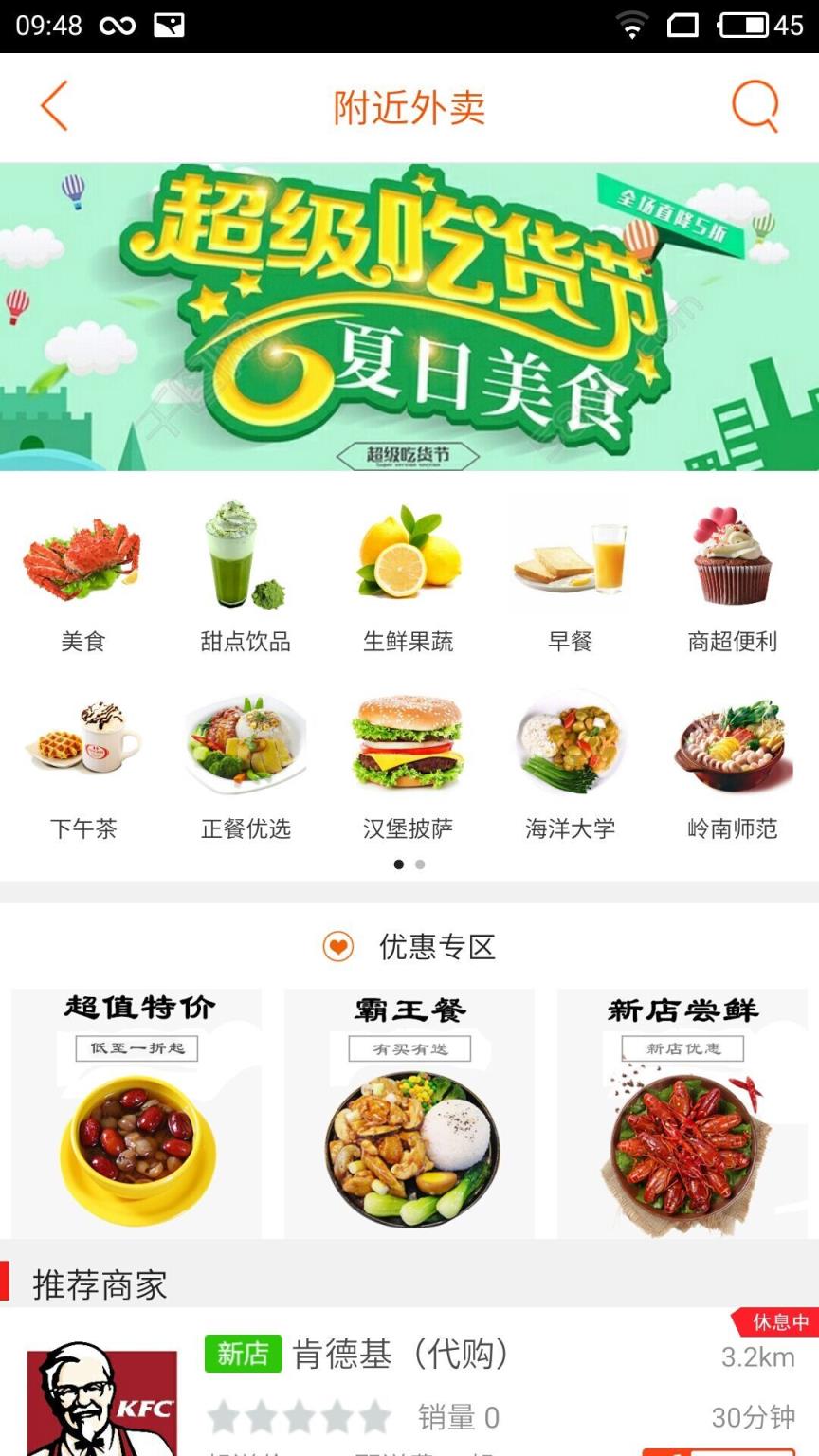This screenshot has height=1456, width=819.
Task: Tap the heart icon beside 优惠专区
Action: pyautogui.click(x=338, y=946)
